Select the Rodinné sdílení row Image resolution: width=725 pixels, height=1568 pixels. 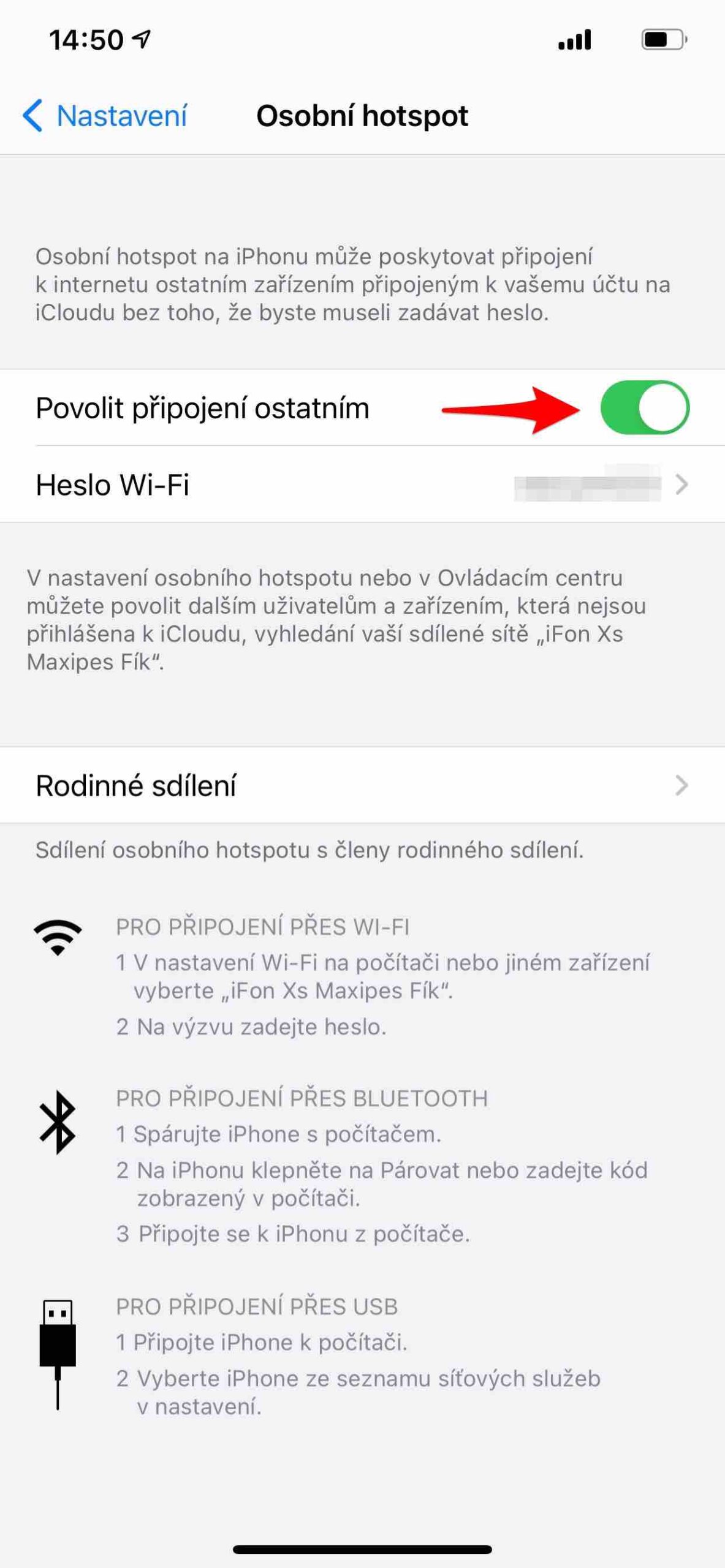(x=245, y=786)
